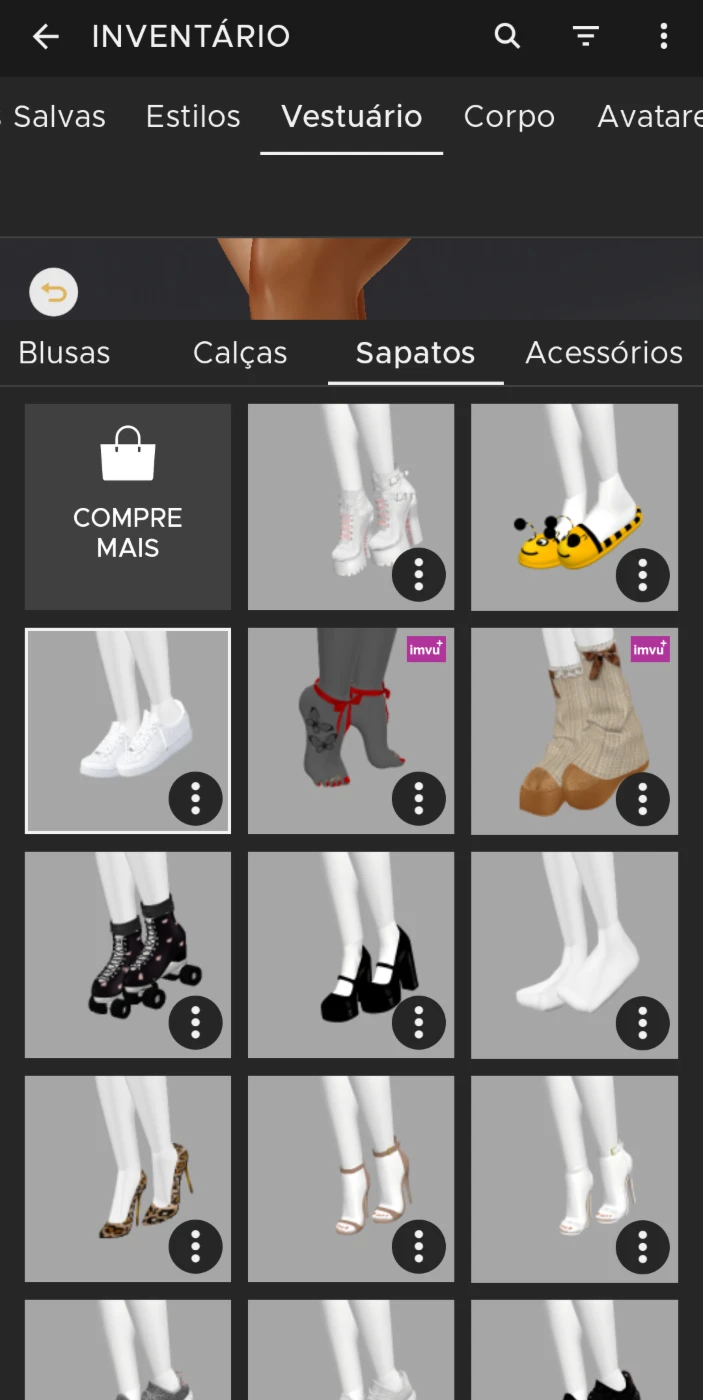The width and height of the screenshot is (703, 1400).
Task: Try on the yellow bee slippers
Action: coord(574,507)
